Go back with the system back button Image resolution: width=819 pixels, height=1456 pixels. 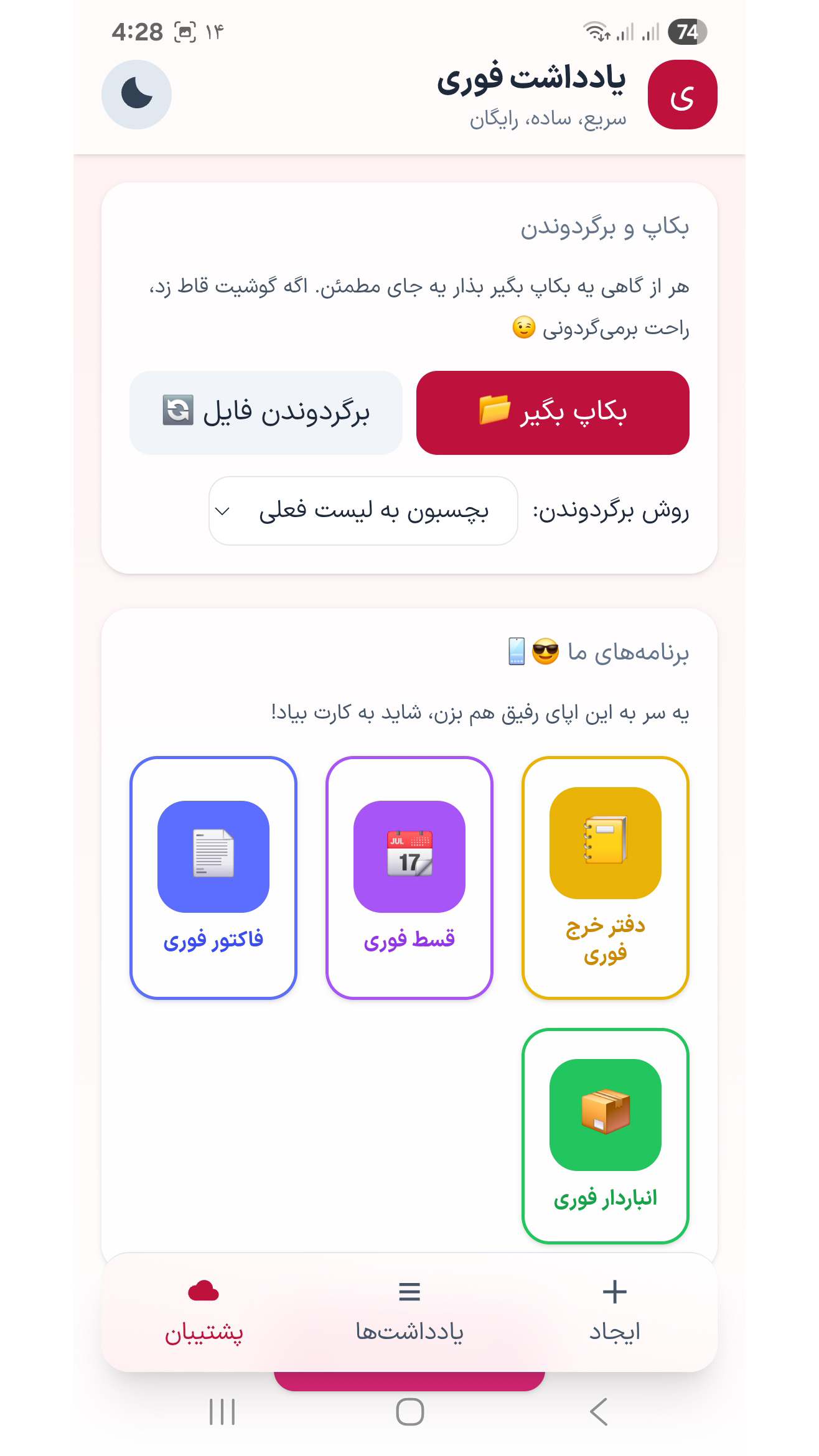coord(598,1411)
